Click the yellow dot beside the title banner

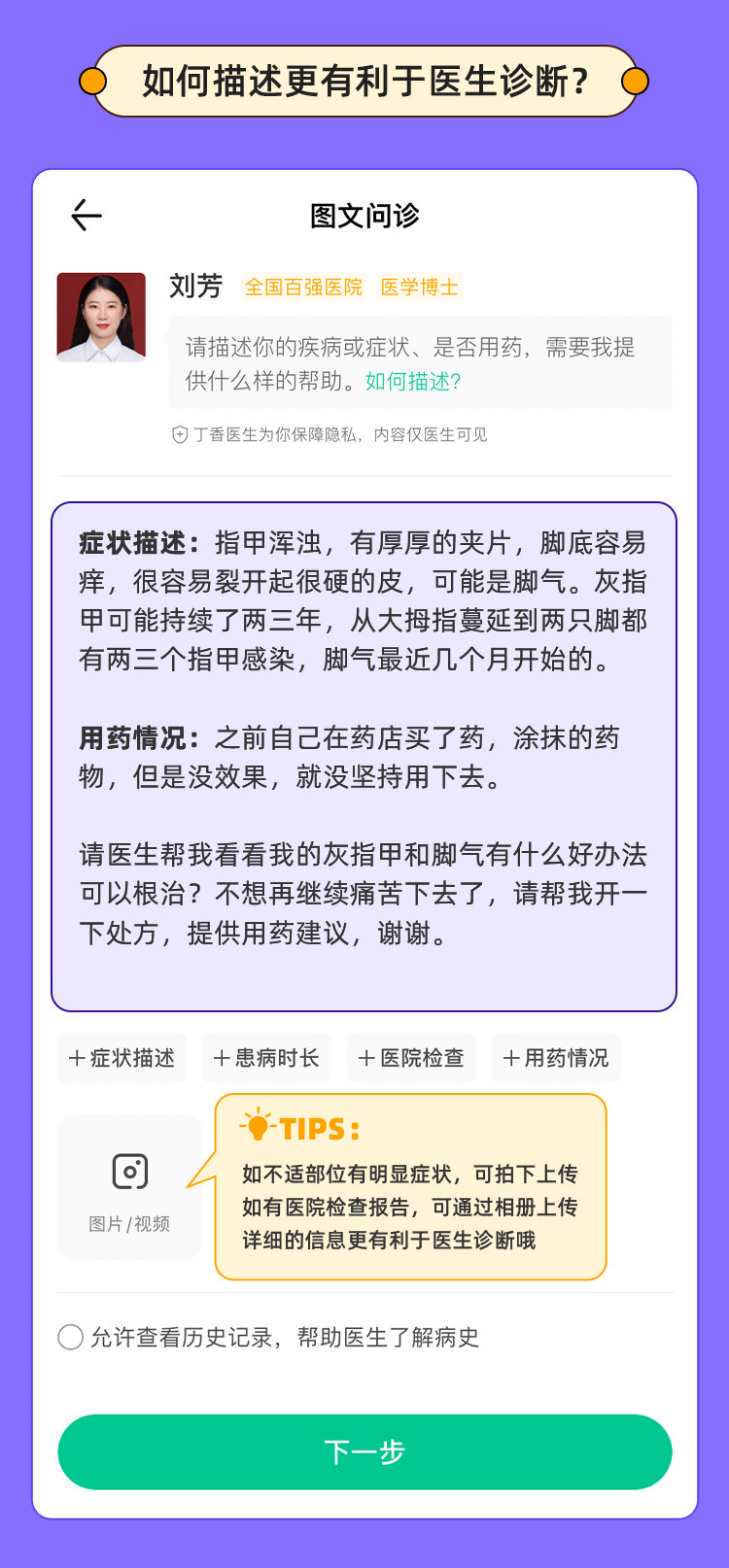click(90, 83)
